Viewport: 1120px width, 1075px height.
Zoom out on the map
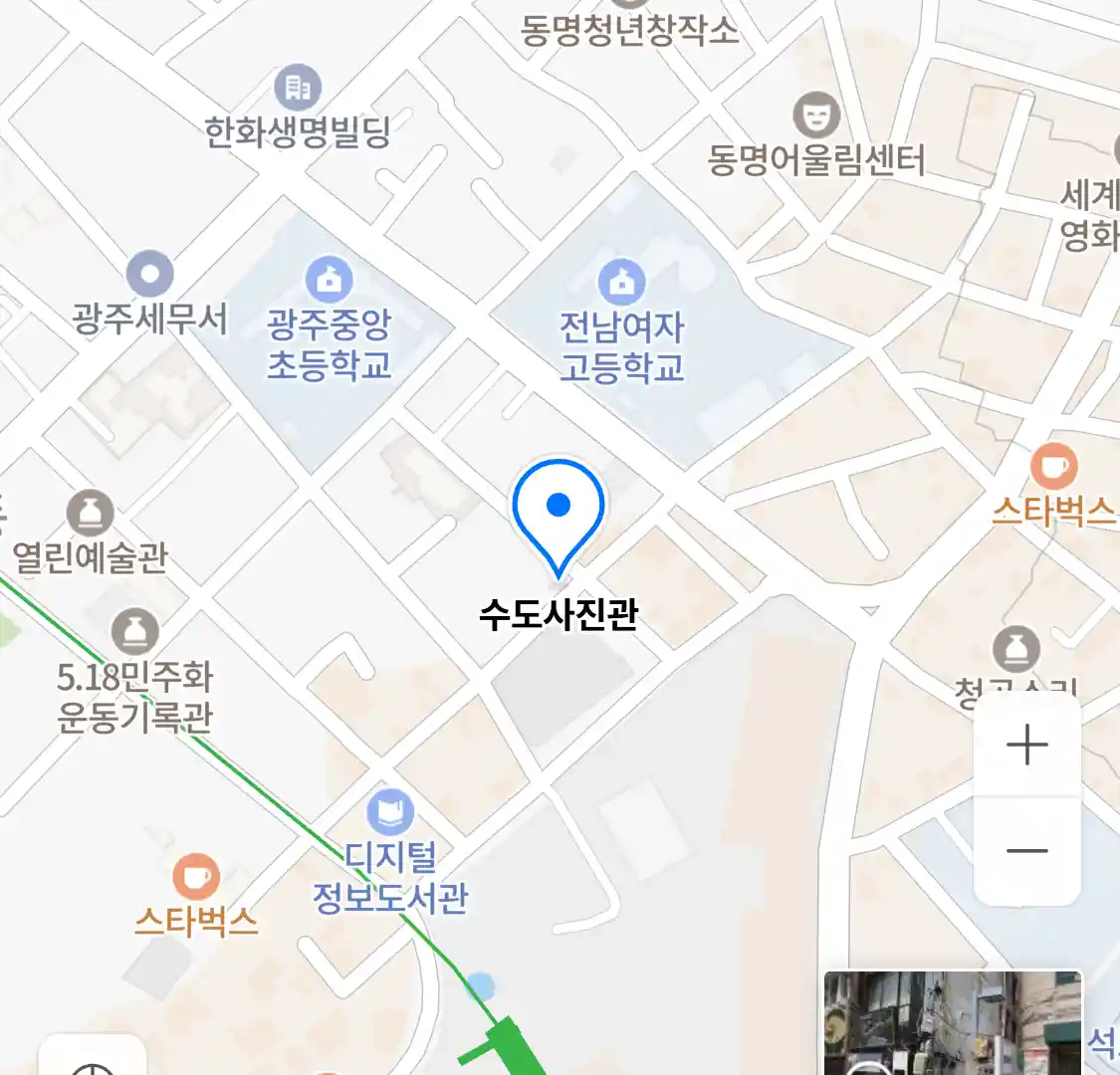tap(1026, 851)
